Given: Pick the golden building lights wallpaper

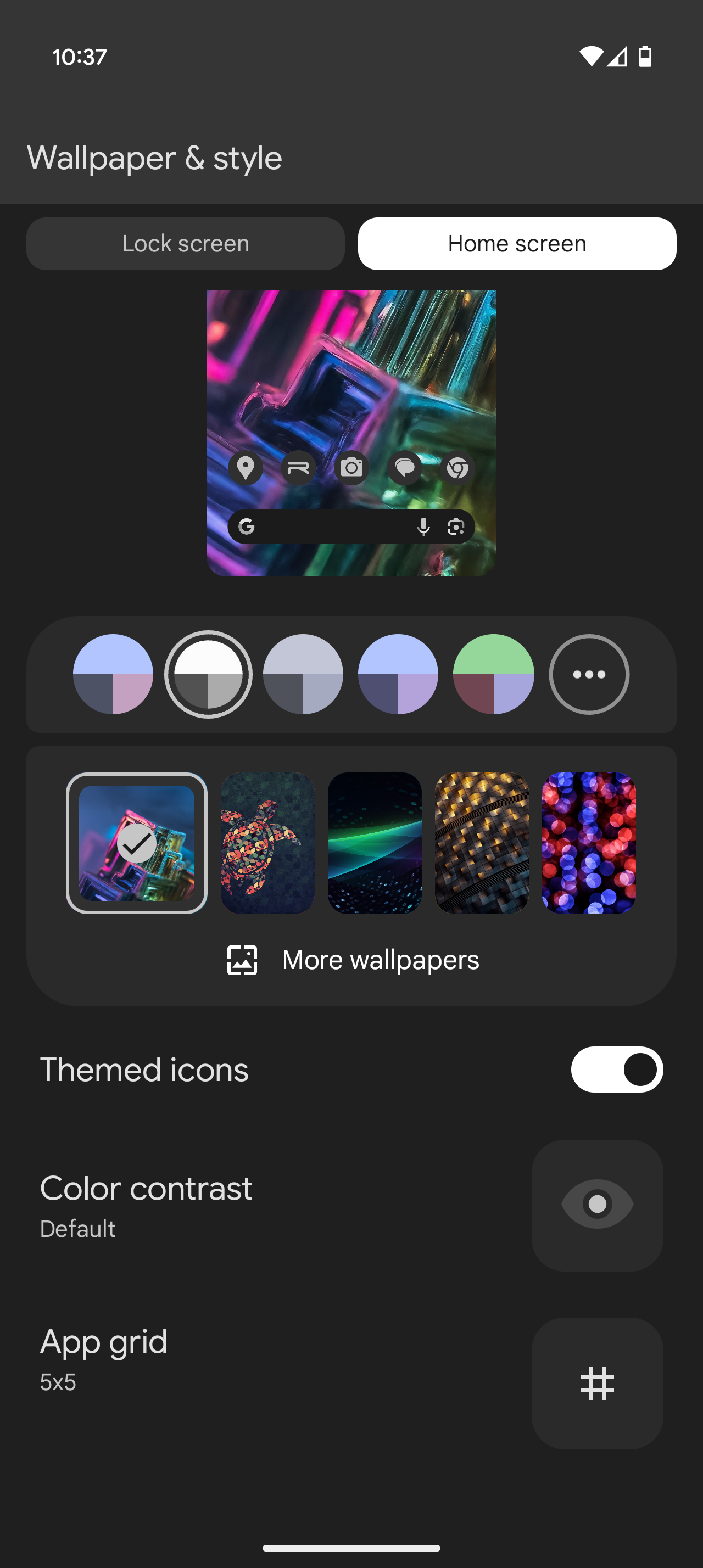Looking at the screenshot, I should pyautogui.click(x=482, y=843).
